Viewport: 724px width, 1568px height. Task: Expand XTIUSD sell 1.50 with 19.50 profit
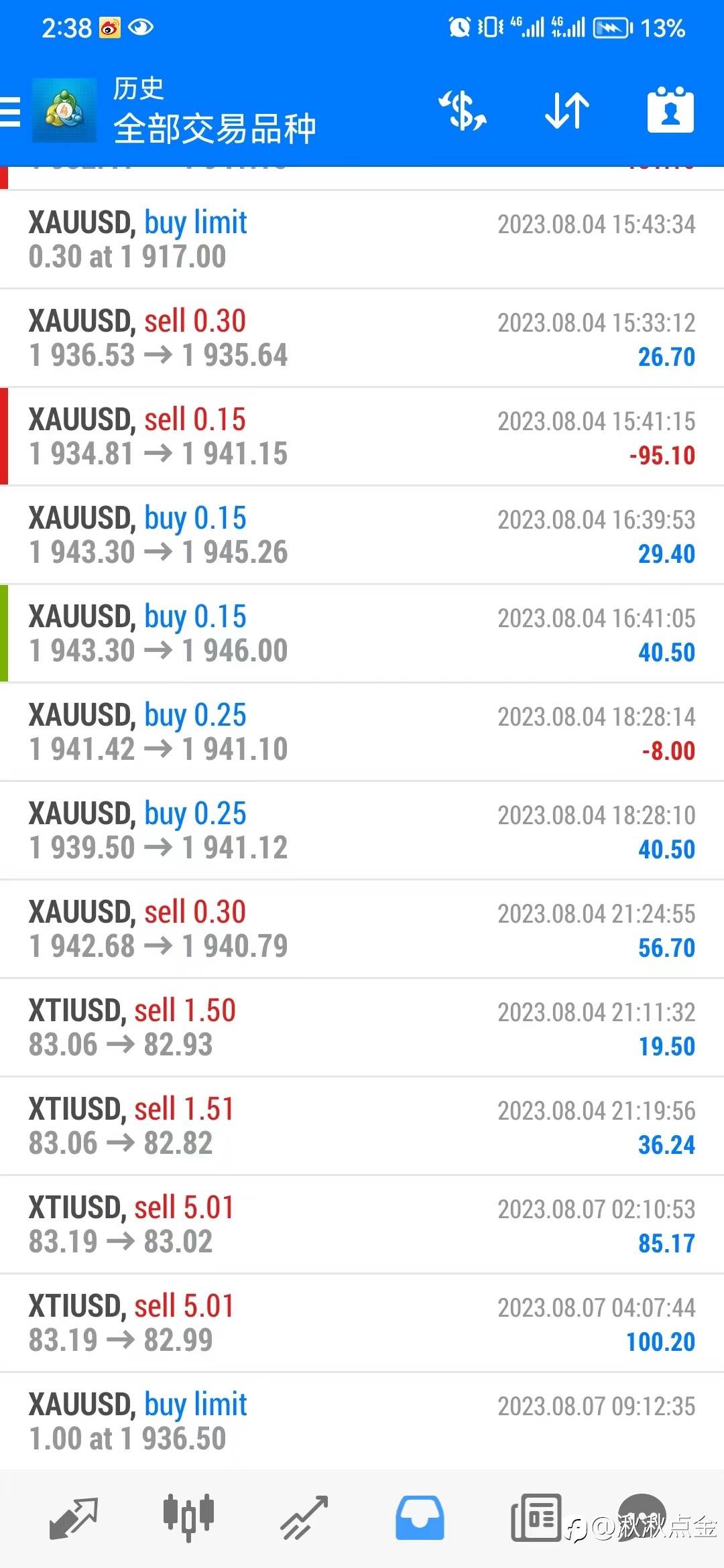pyautogui.click(x=362, y=1028)
